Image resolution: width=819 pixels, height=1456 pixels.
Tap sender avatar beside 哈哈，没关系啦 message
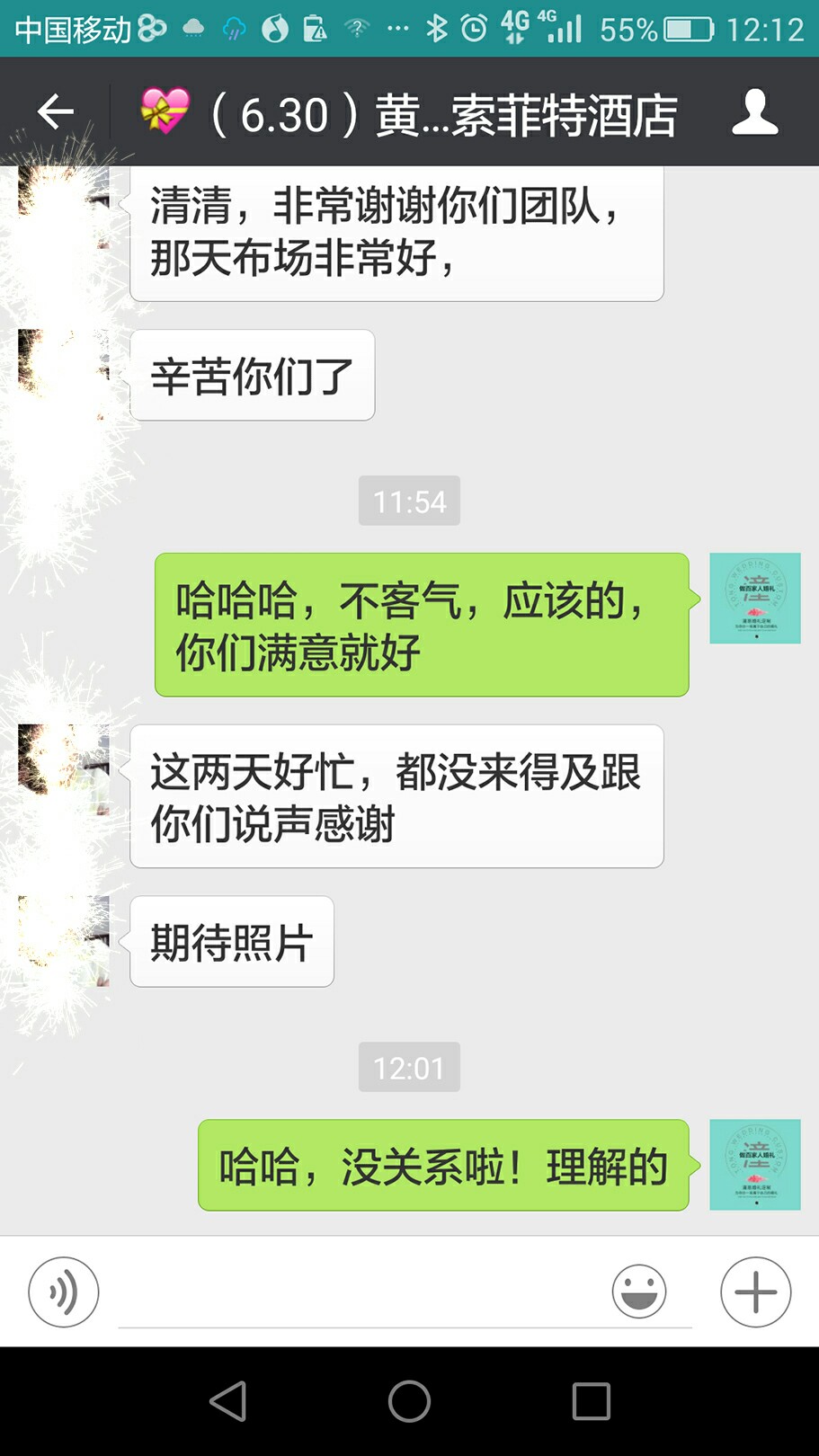tap(755, 1165)
